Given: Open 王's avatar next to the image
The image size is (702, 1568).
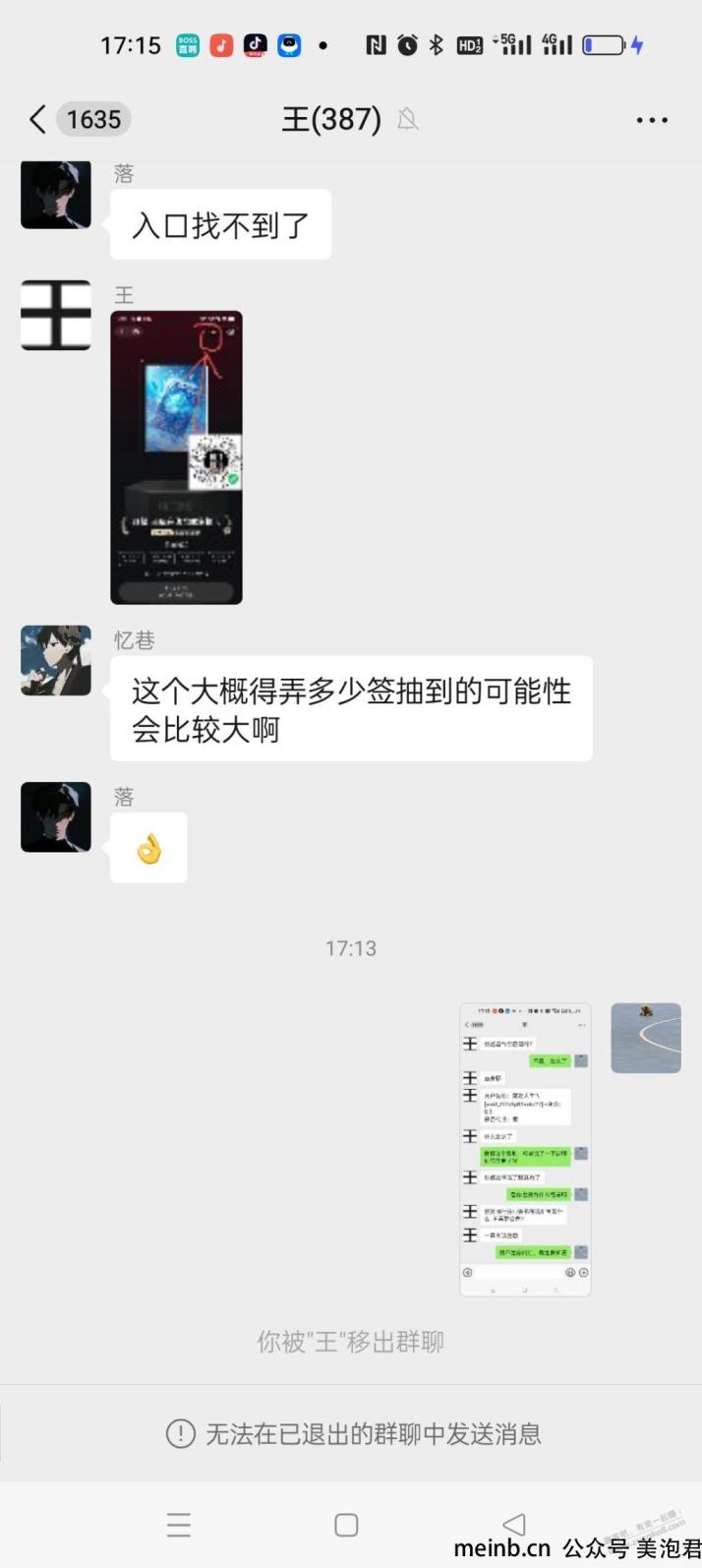Looking at the screenshot, I should pos(56,315).
